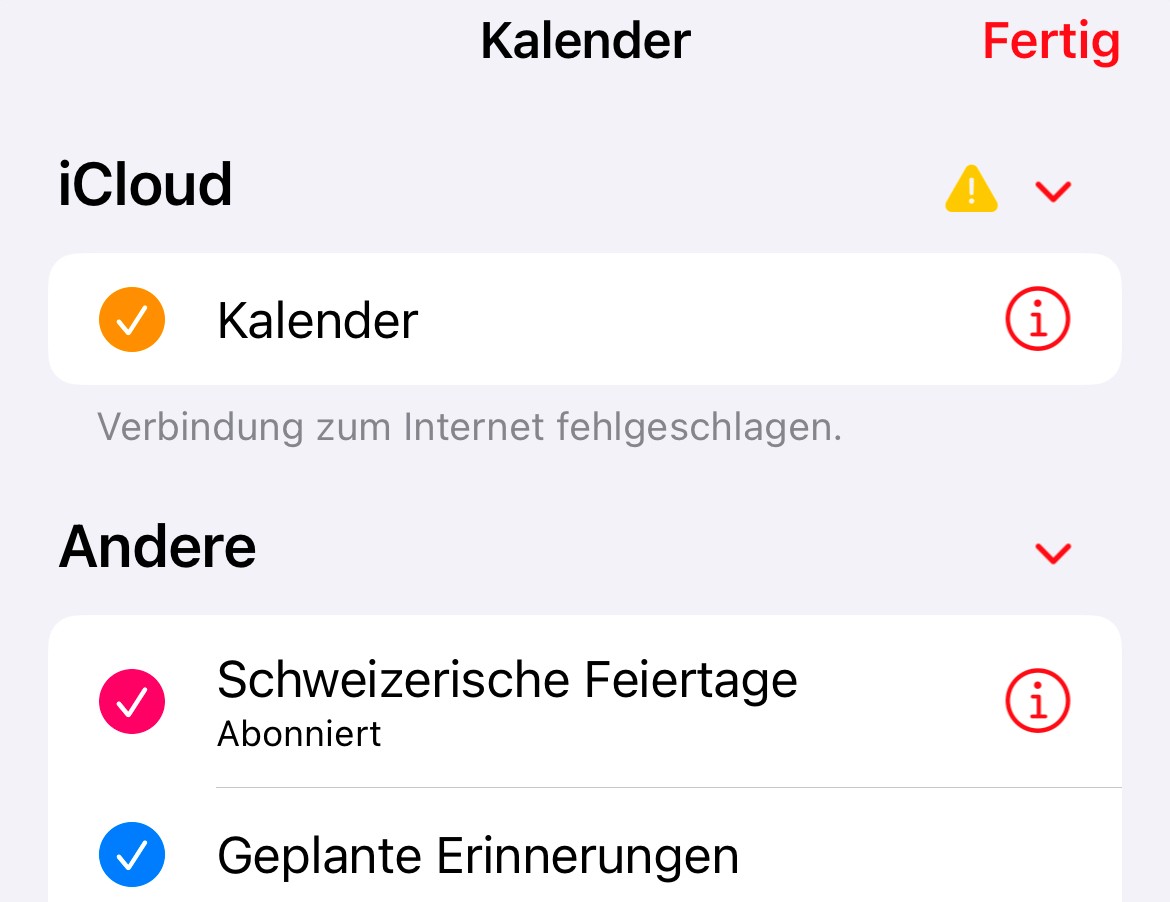
Task: Uncheck Geplante Erinnerungen
Action: click(132, 855)
